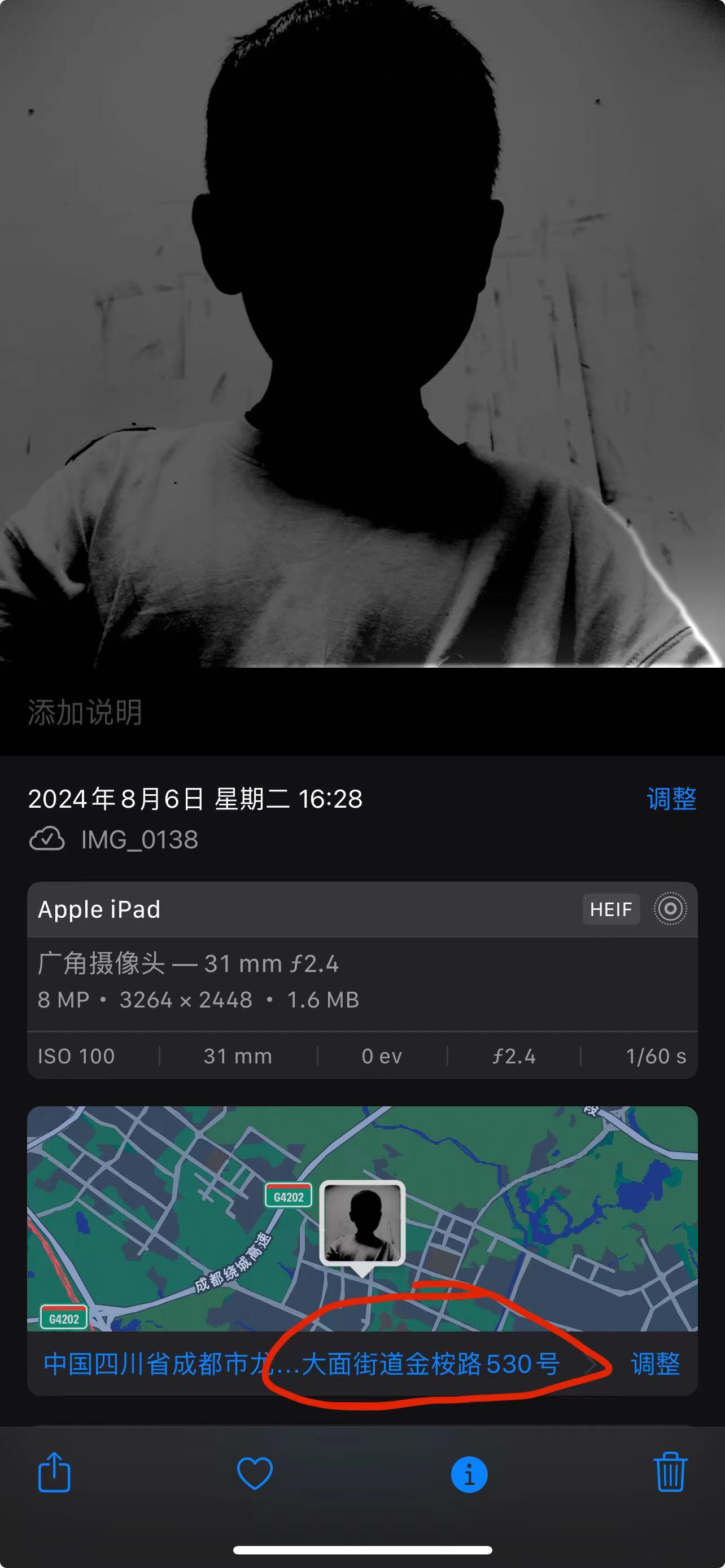Share this photo
This screenshot has width=725, height=1568.
[x=54, y=1473]
